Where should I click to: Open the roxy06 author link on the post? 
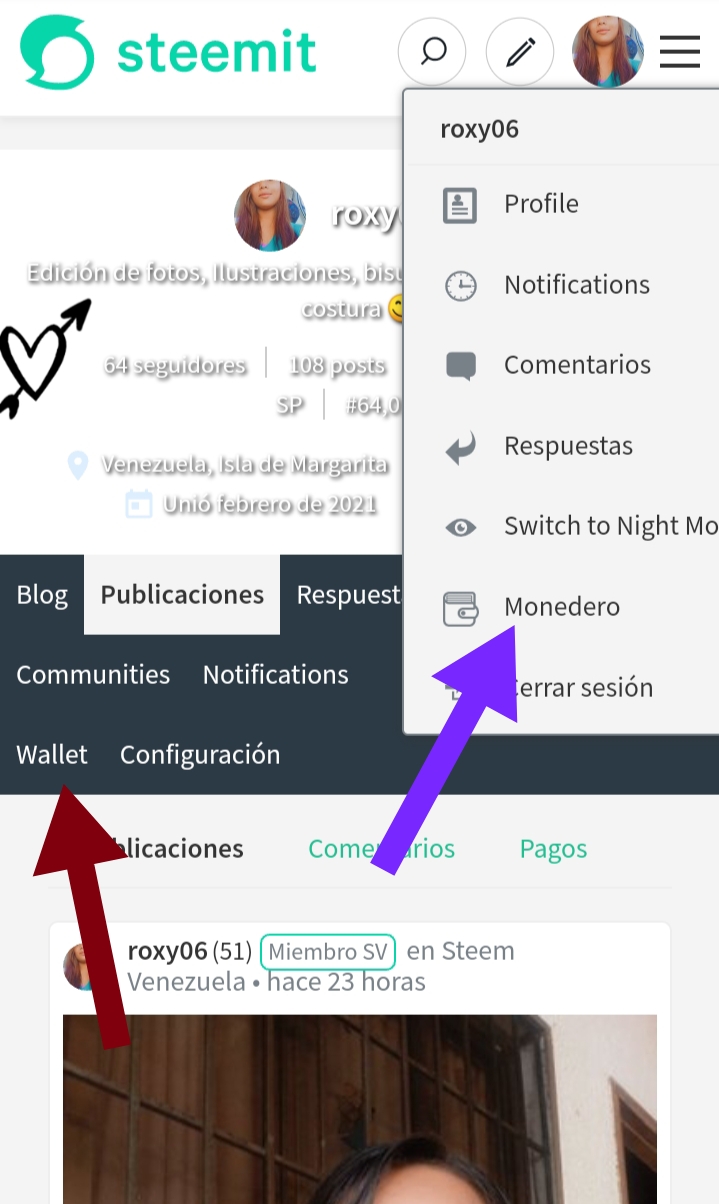pos(167,950)
